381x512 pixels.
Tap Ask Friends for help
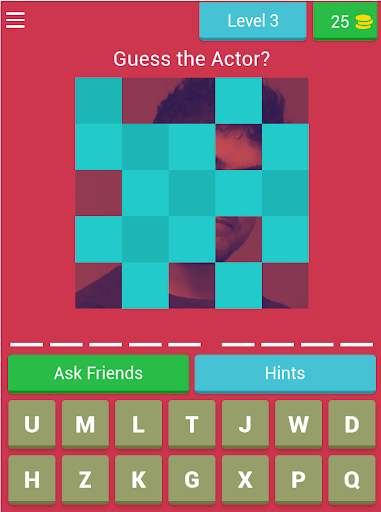point(98,373)
